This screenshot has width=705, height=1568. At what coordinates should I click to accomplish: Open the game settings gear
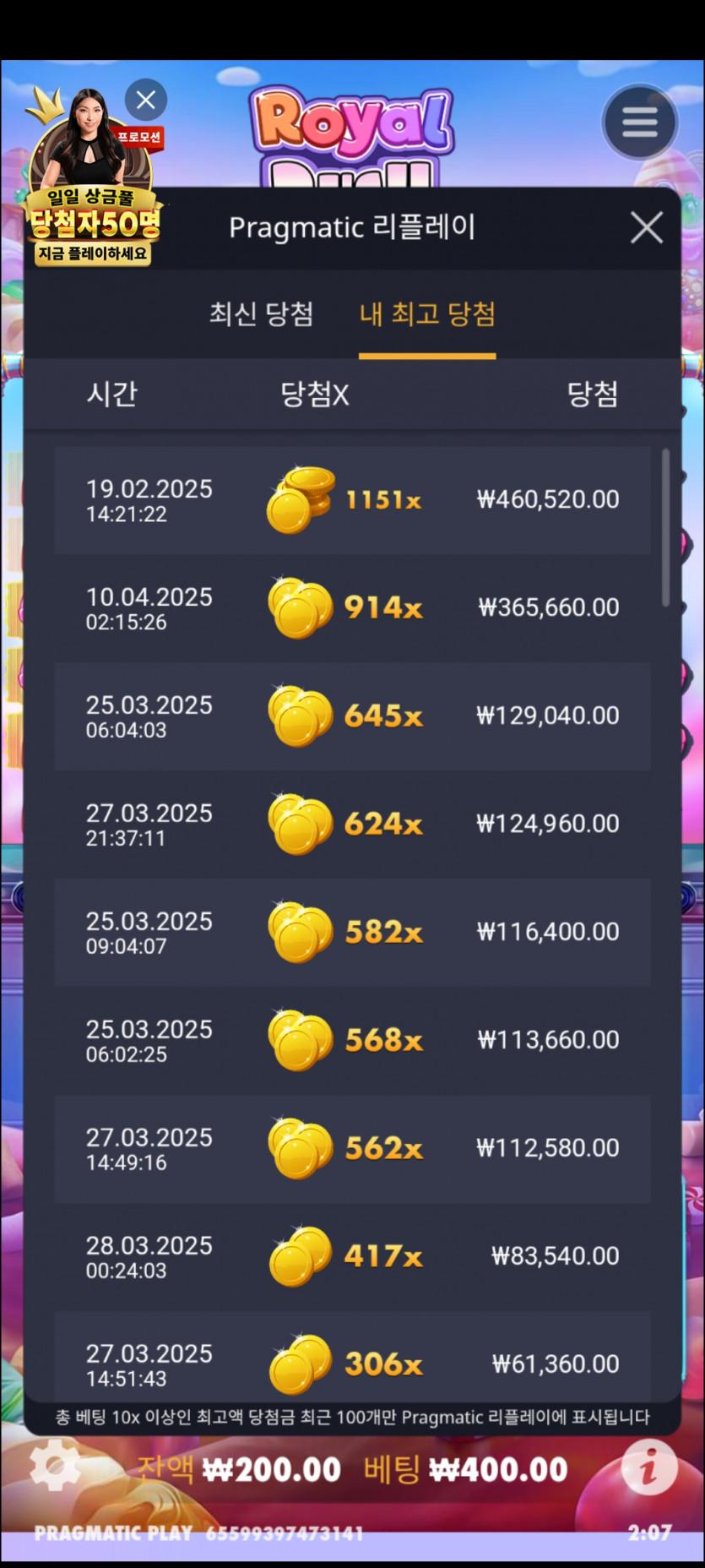[55, 1467]
